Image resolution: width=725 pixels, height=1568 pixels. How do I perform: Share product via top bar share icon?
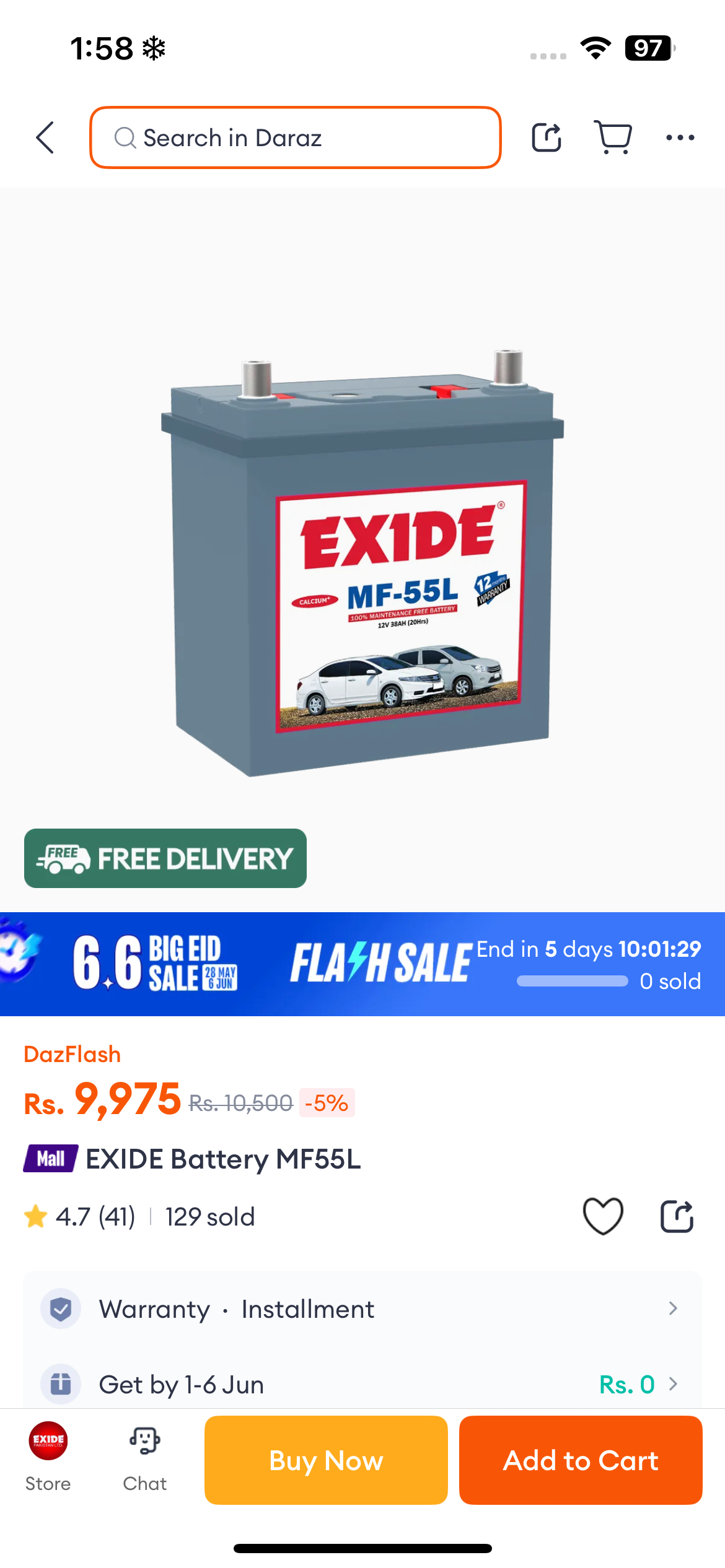tap(547, 137)
